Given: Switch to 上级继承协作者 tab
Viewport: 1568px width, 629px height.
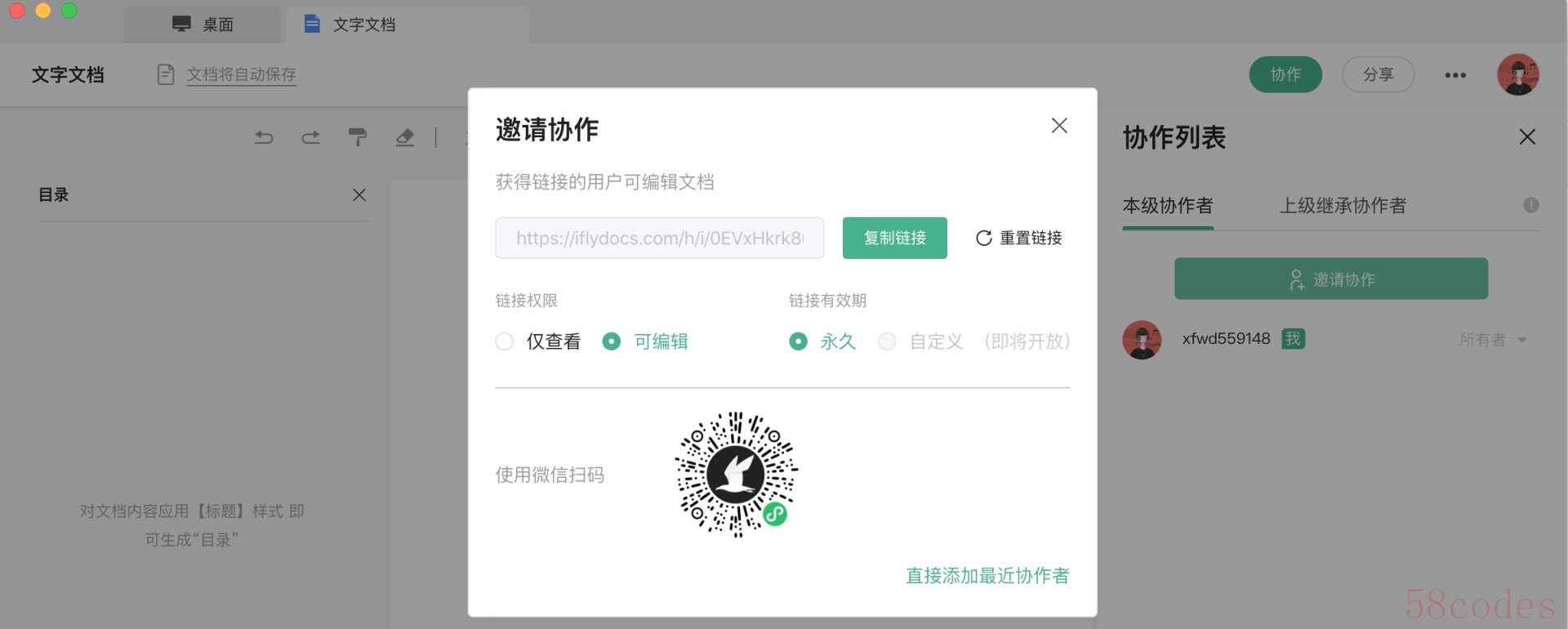Looking at the screenshot, I should pyautogui.click(x=1343, y=206).
